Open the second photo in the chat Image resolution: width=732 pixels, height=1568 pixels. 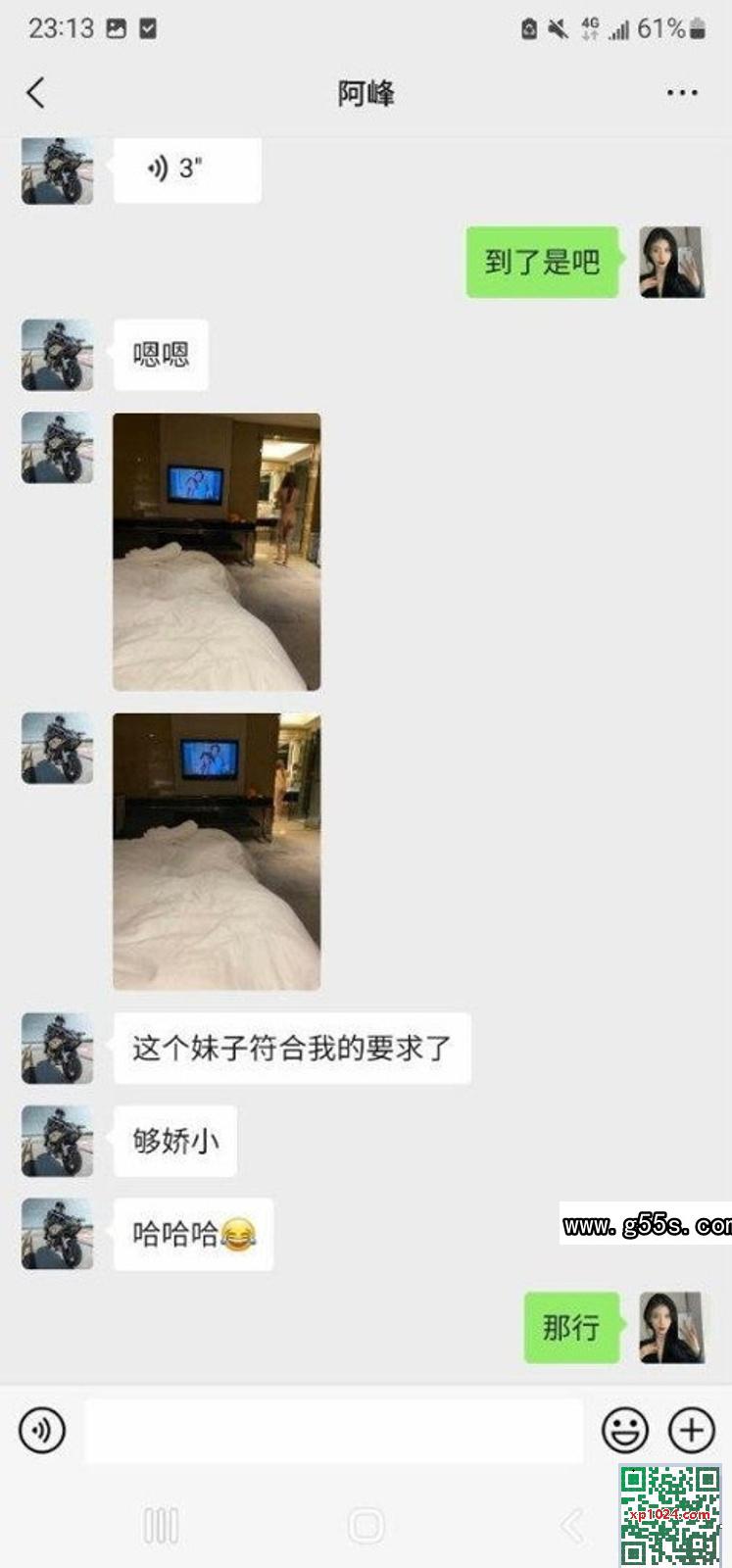pyautogui.click(x=217, y=852)
